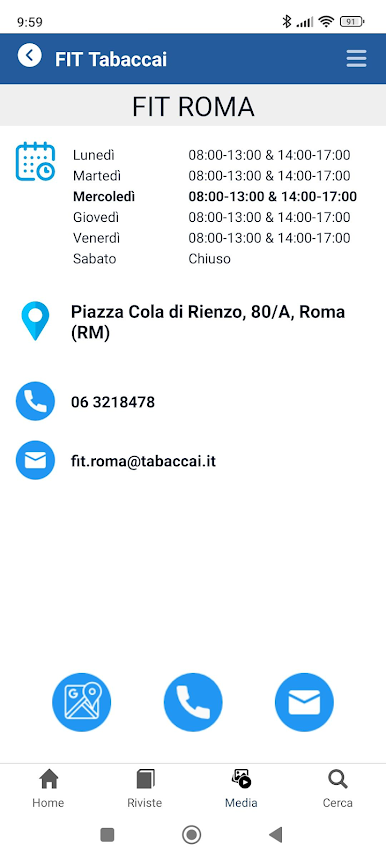Open recent apps via square button
The width and height of the screenshot is (386, 858).
pos(107,834)
